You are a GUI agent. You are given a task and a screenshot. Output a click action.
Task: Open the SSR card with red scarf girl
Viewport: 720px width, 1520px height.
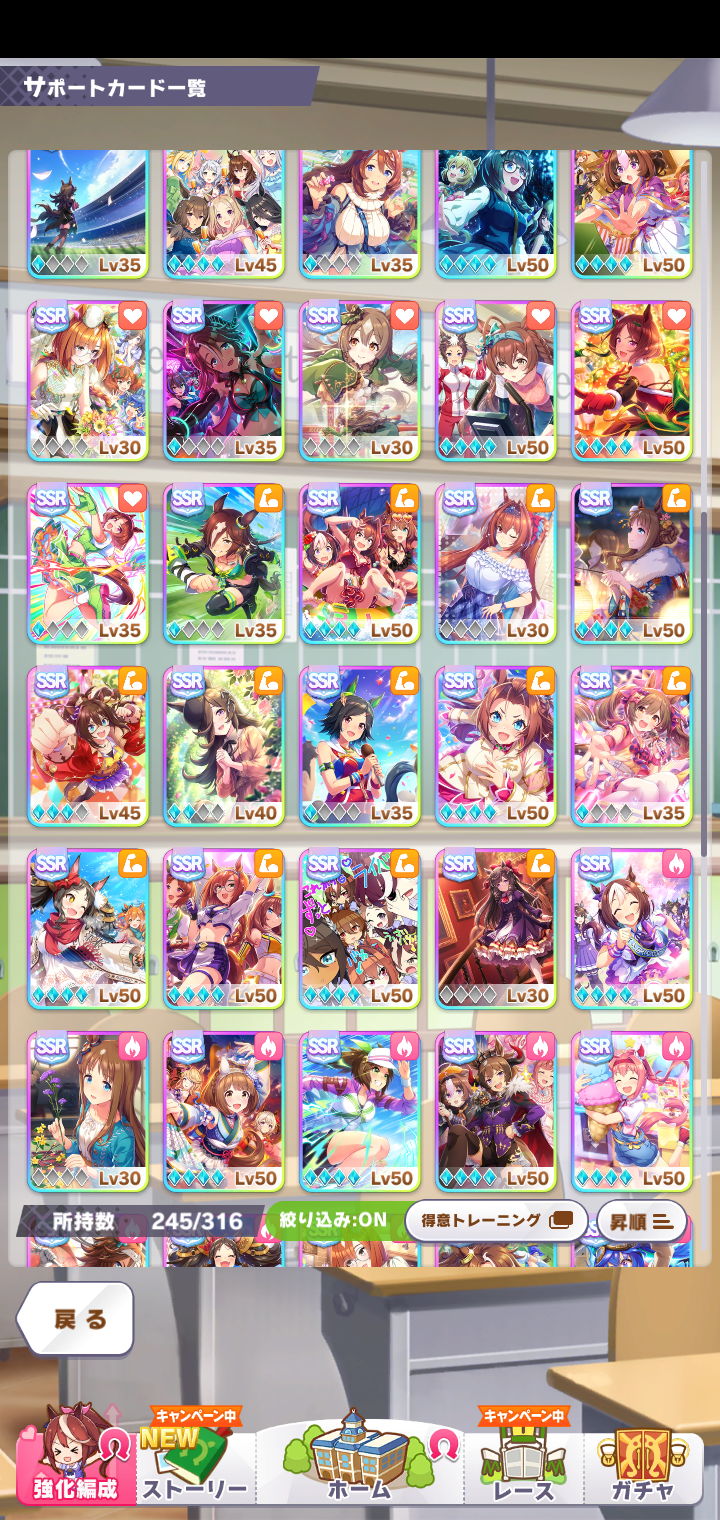click(x=88, y=928)
